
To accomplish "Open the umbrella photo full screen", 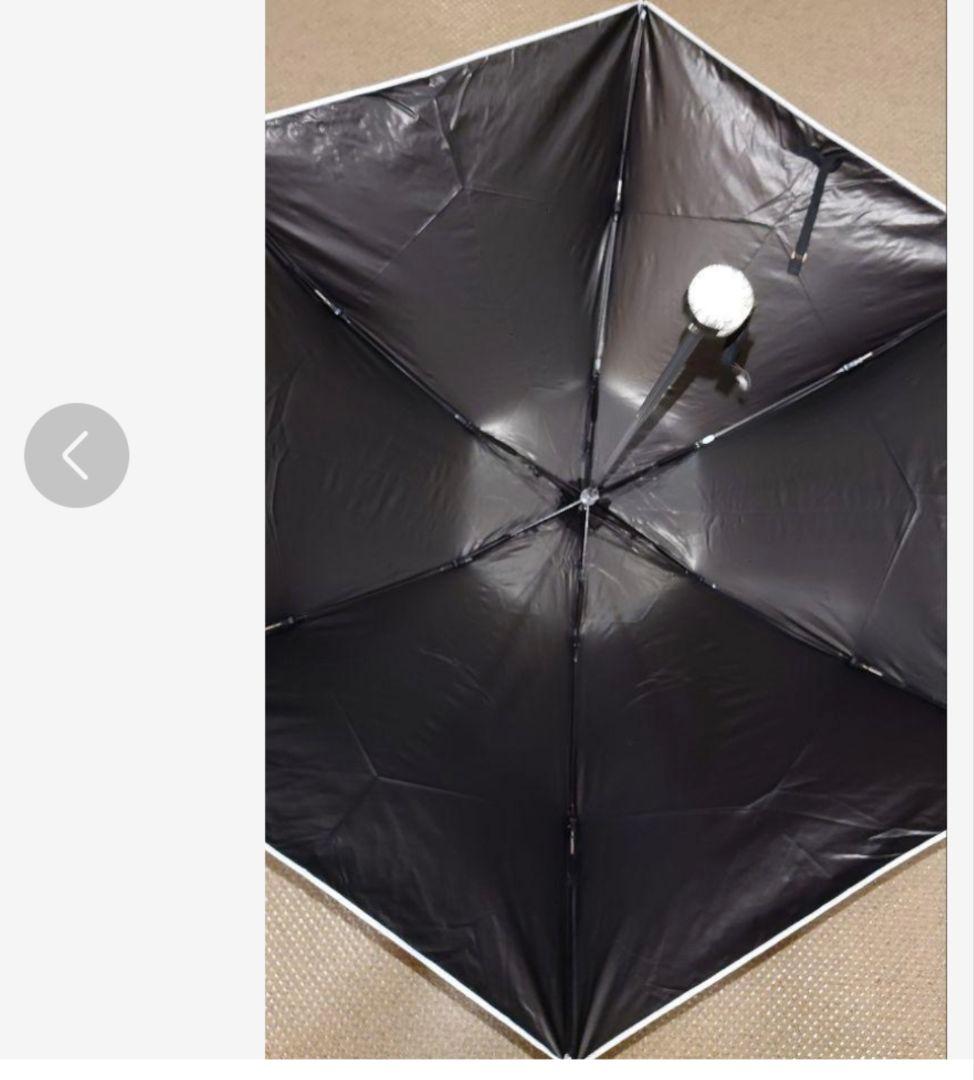I will pyautogui.click(x=605, y=528).
